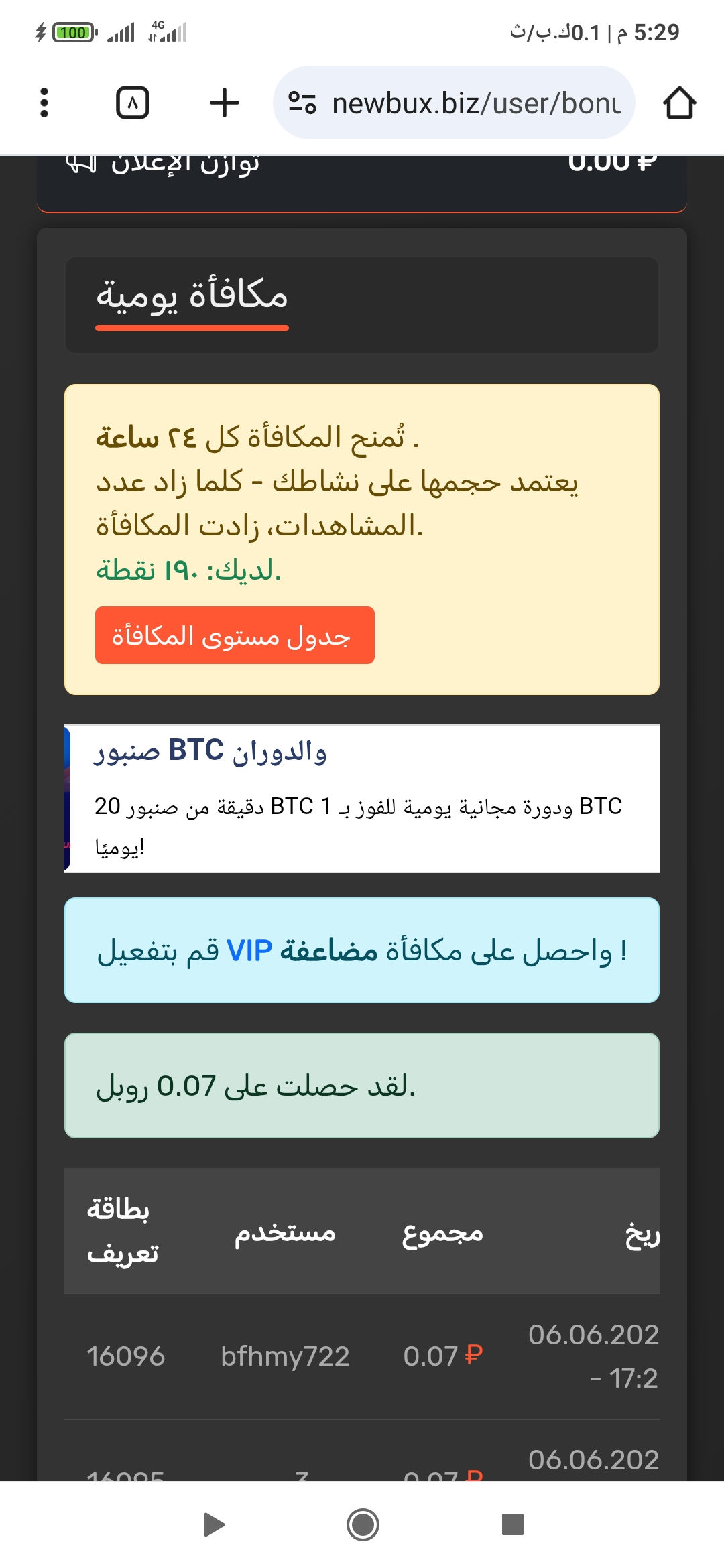The width and height of the screenshot is (724, 1568).
Task: Open the صنبور BTC والدوران ad banner
Action: point(362,798)
